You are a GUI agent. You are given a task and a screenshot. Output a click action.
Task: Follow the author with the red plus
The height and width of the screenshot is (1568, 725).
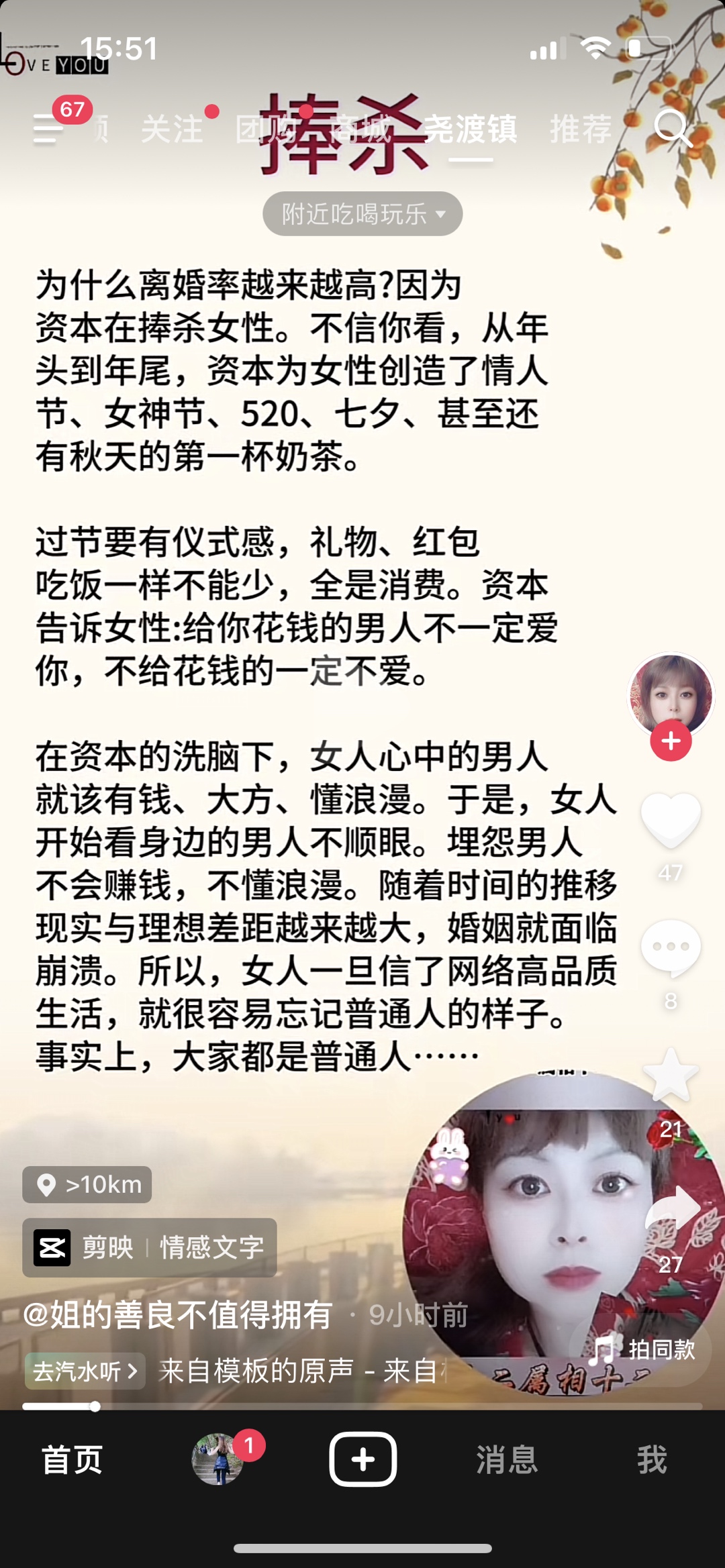[x=671, y=741]
